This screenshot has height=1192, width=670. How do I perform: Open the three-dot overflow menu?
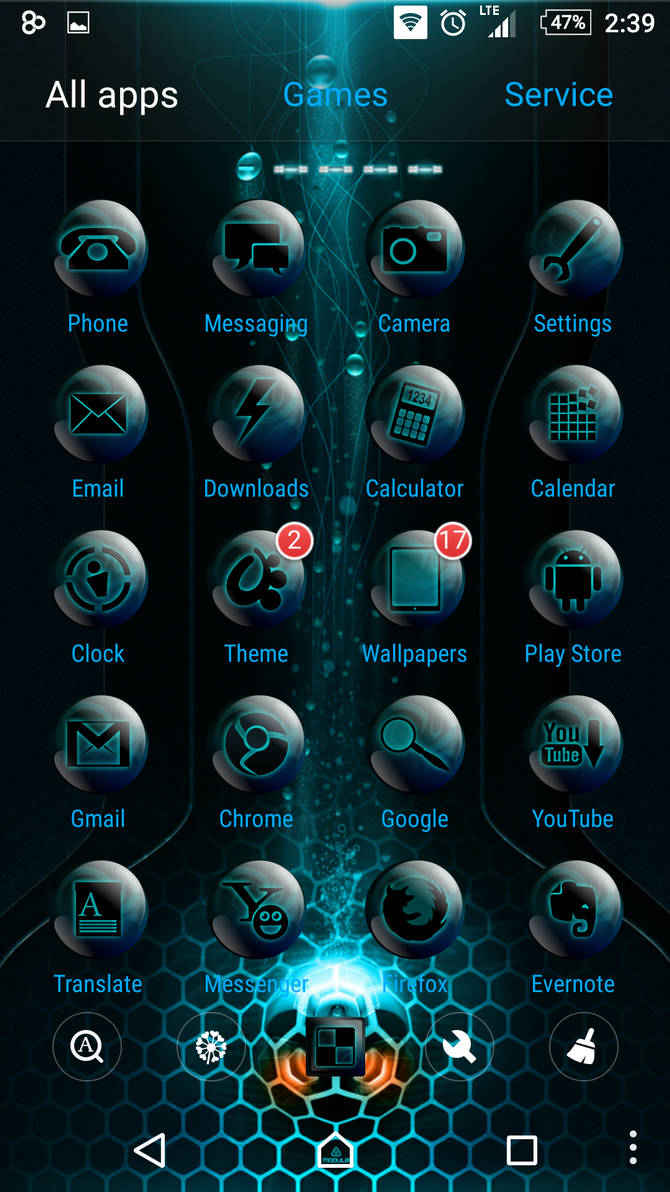click(633, 1148)
